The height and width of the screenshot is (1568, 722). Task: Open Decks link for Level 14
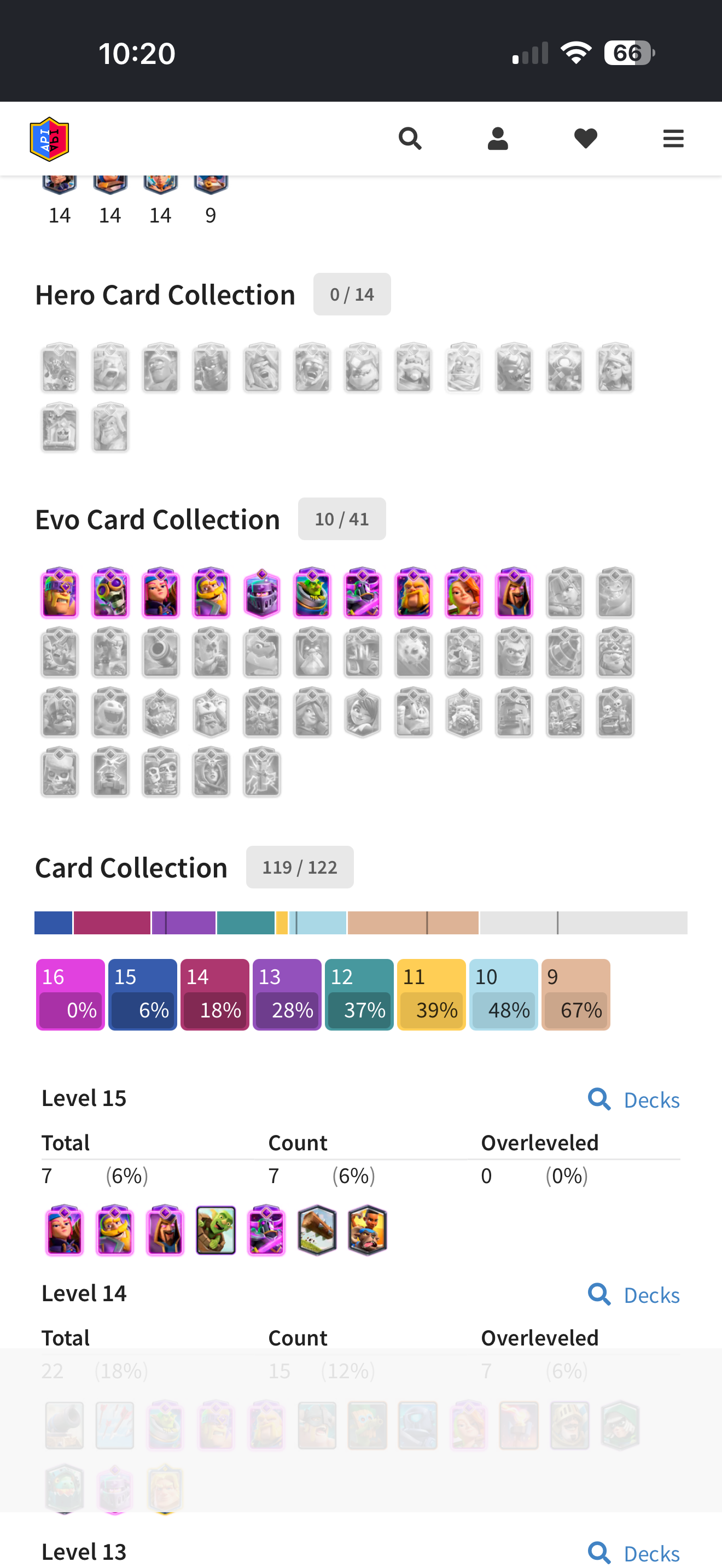634,1295
